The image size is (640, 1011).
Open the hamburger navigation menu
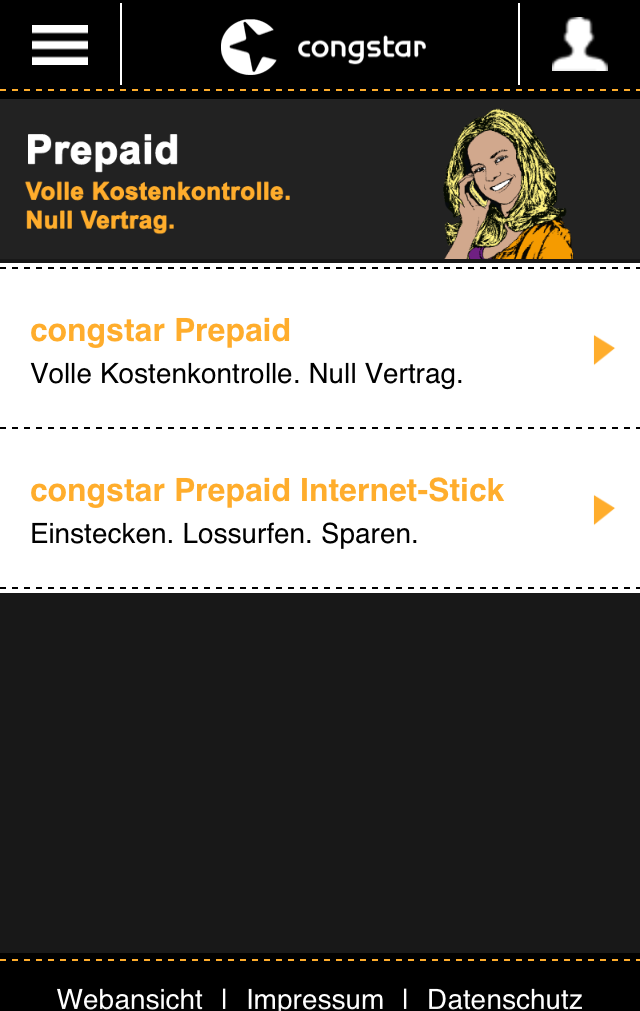pos(60,45)
